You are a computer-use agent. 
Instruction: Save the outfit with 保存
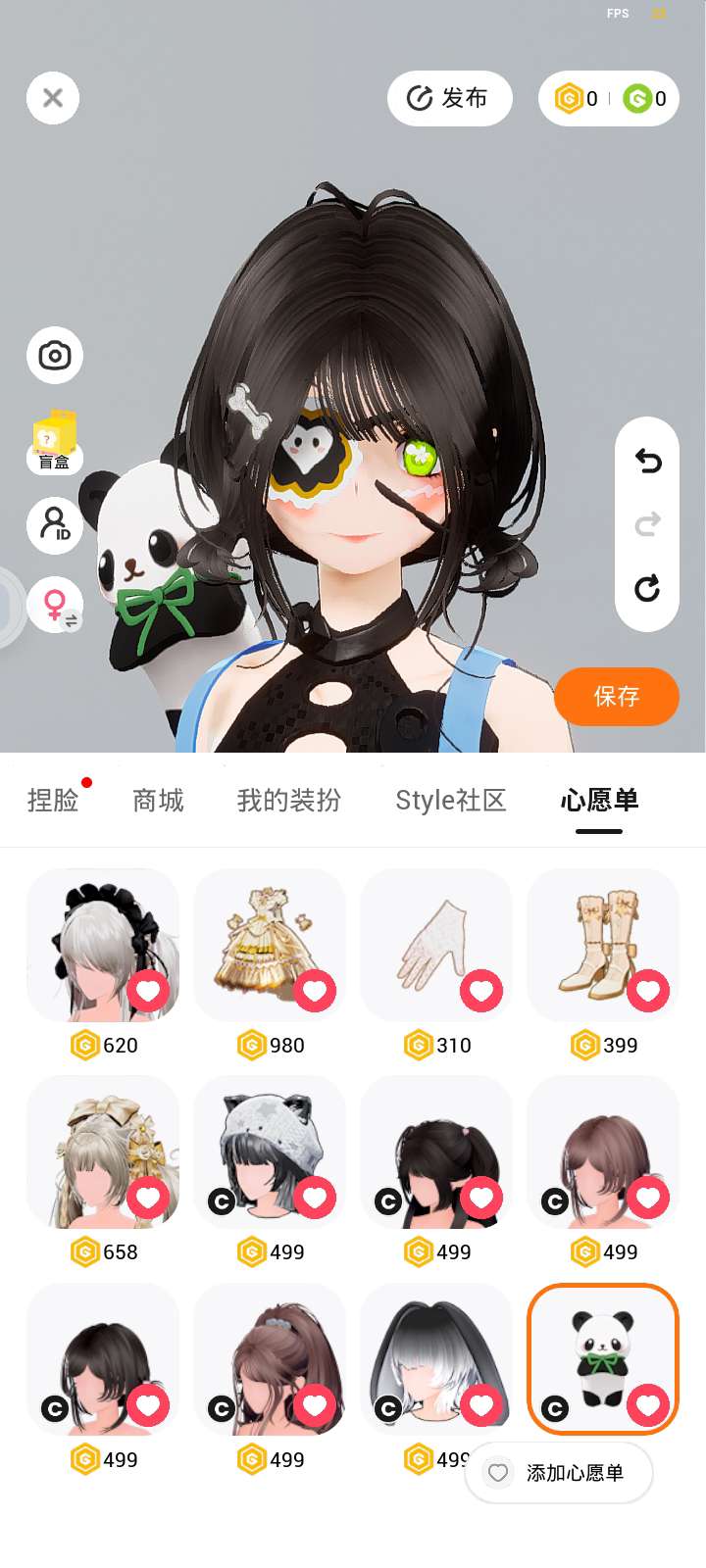616,697
